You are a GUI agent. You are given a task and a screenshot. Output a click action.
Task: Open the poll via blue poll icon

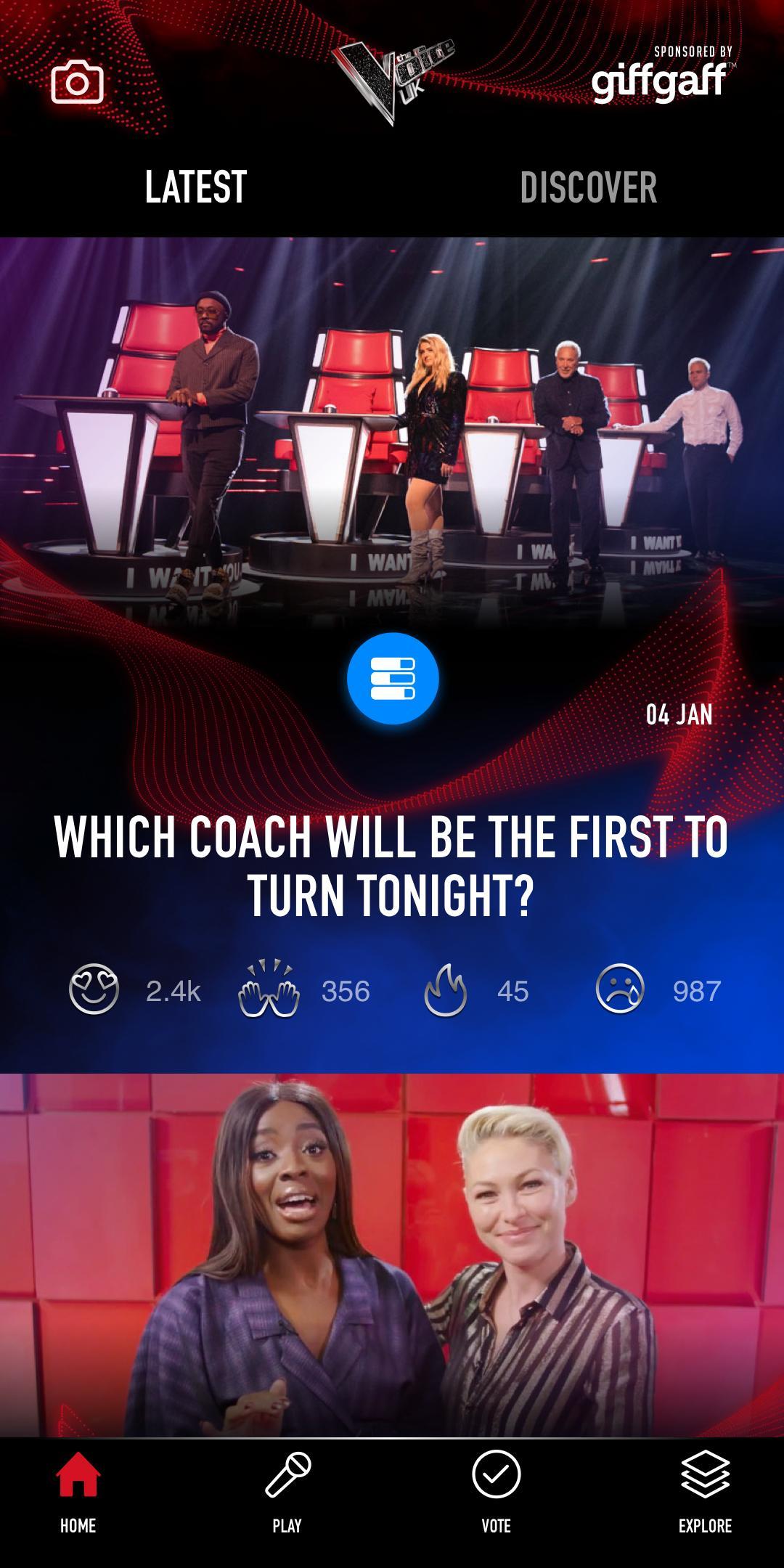click(x=392, y=678)
